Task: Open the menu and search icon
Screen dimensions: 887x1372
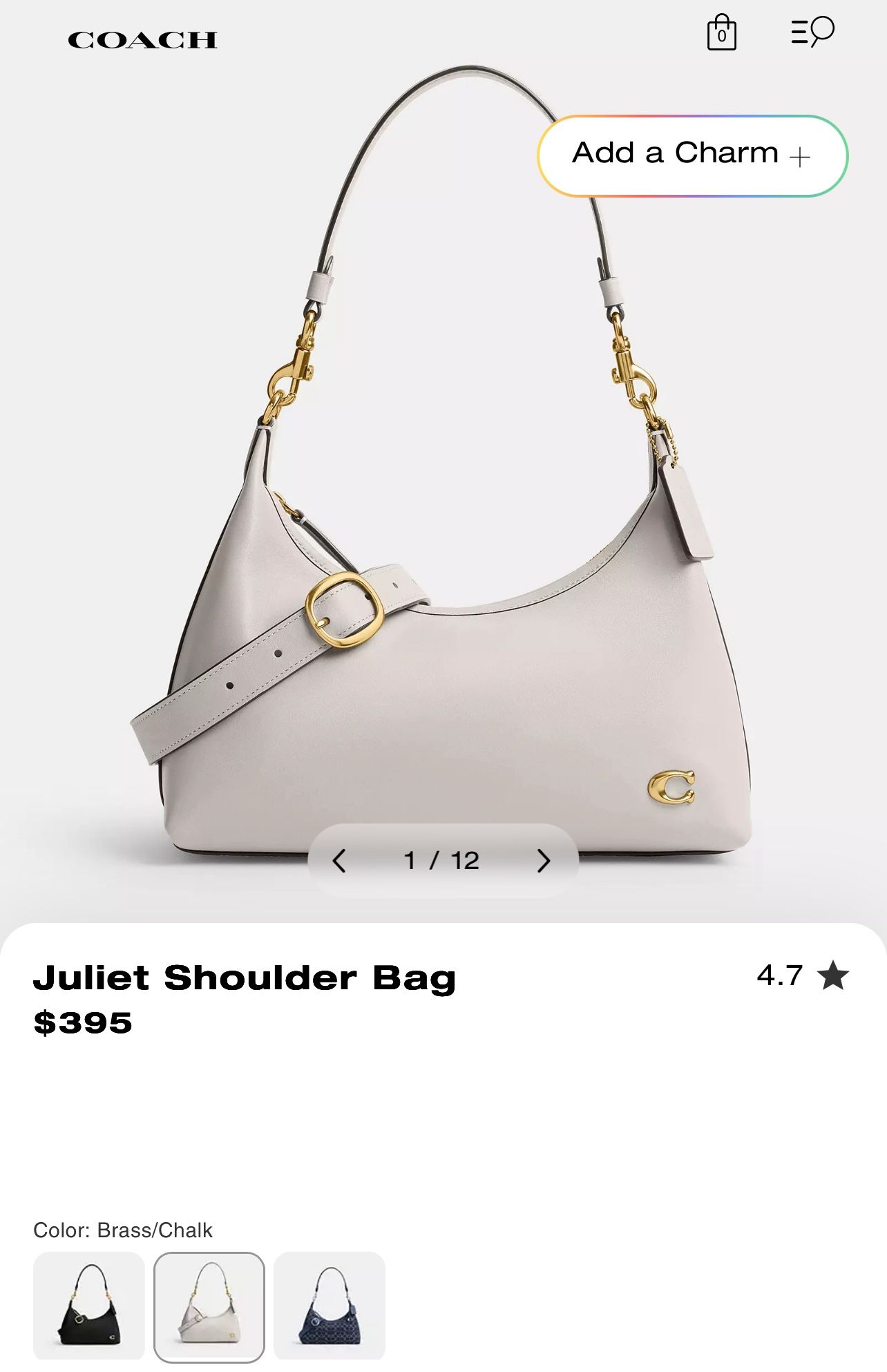Action: (x=812, y=32)
